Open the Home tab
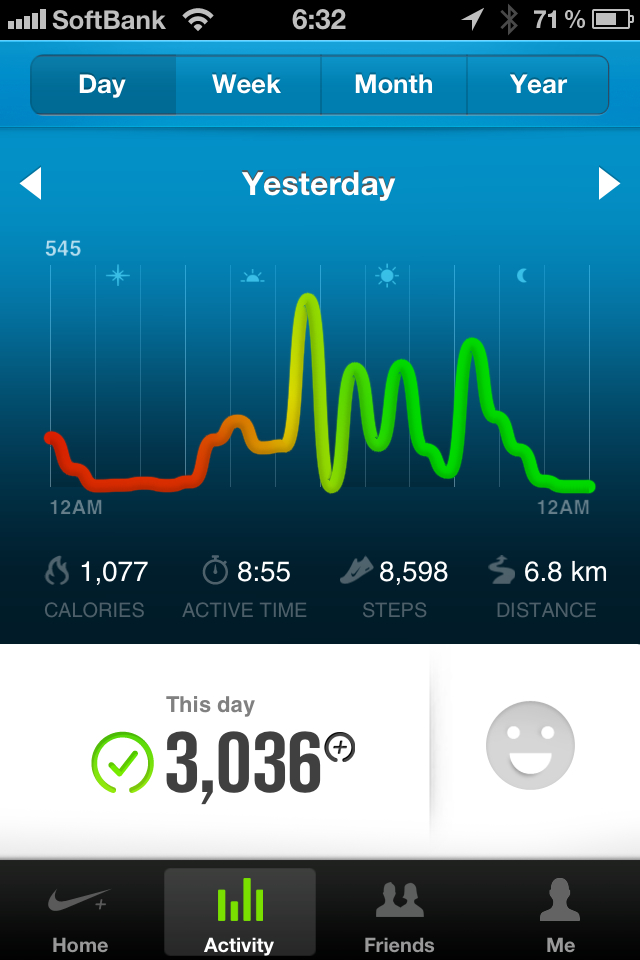 coord(80,914)
